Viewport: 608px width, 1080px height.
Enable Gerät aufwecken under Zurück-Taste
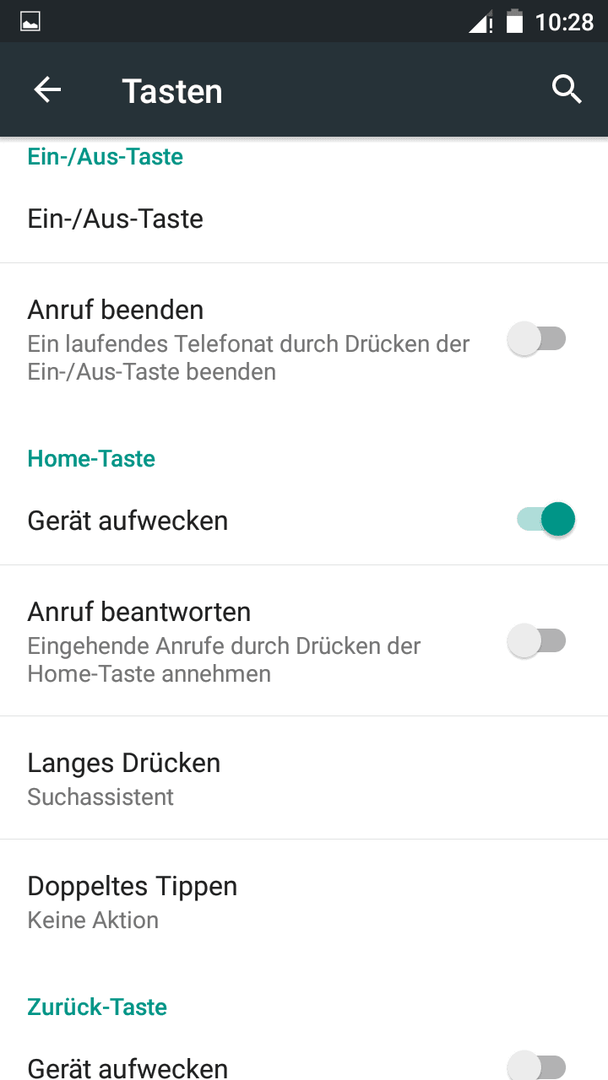(537, 1066)
